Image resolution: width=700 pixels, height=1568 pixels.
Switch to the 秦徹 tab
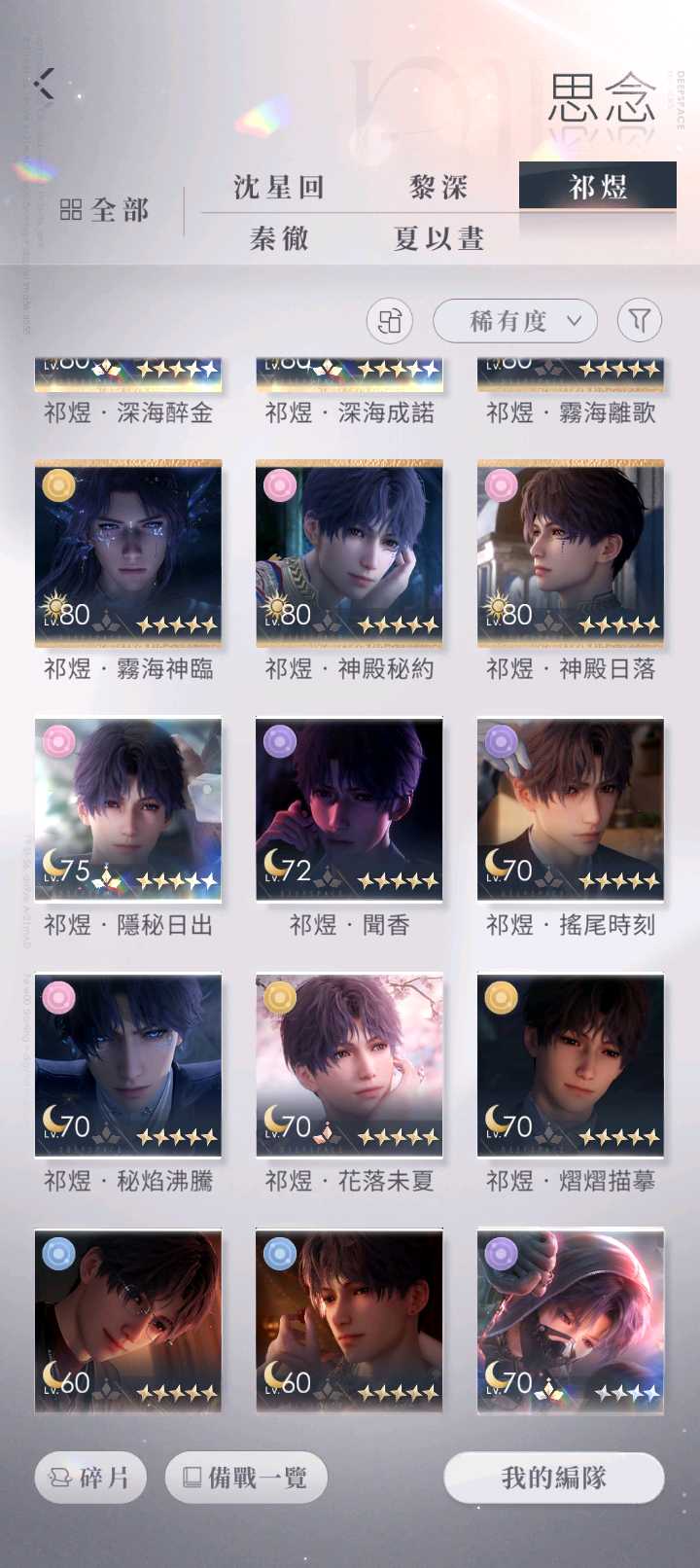point(279,238)
